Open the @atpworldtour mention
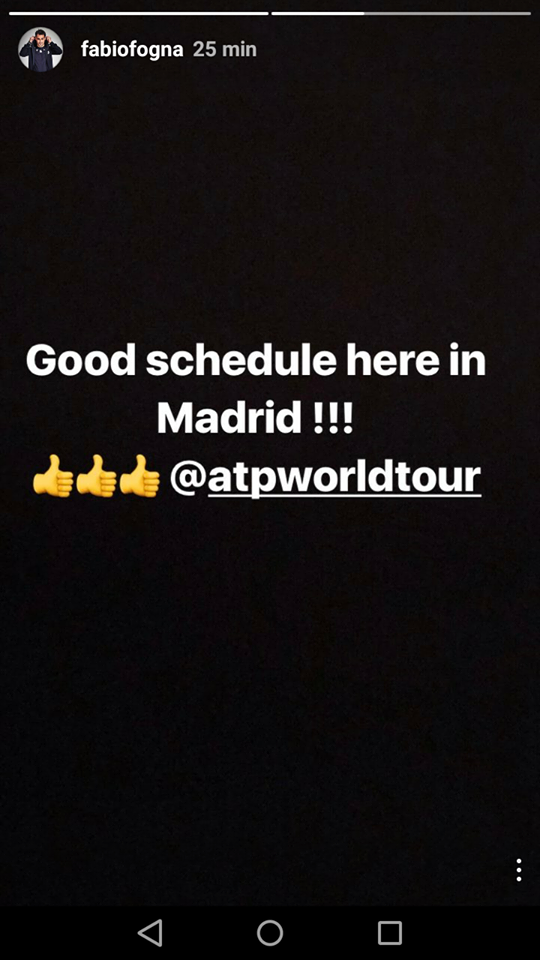Viewport: 540px width, 960px height. click(x=325, y=477)
